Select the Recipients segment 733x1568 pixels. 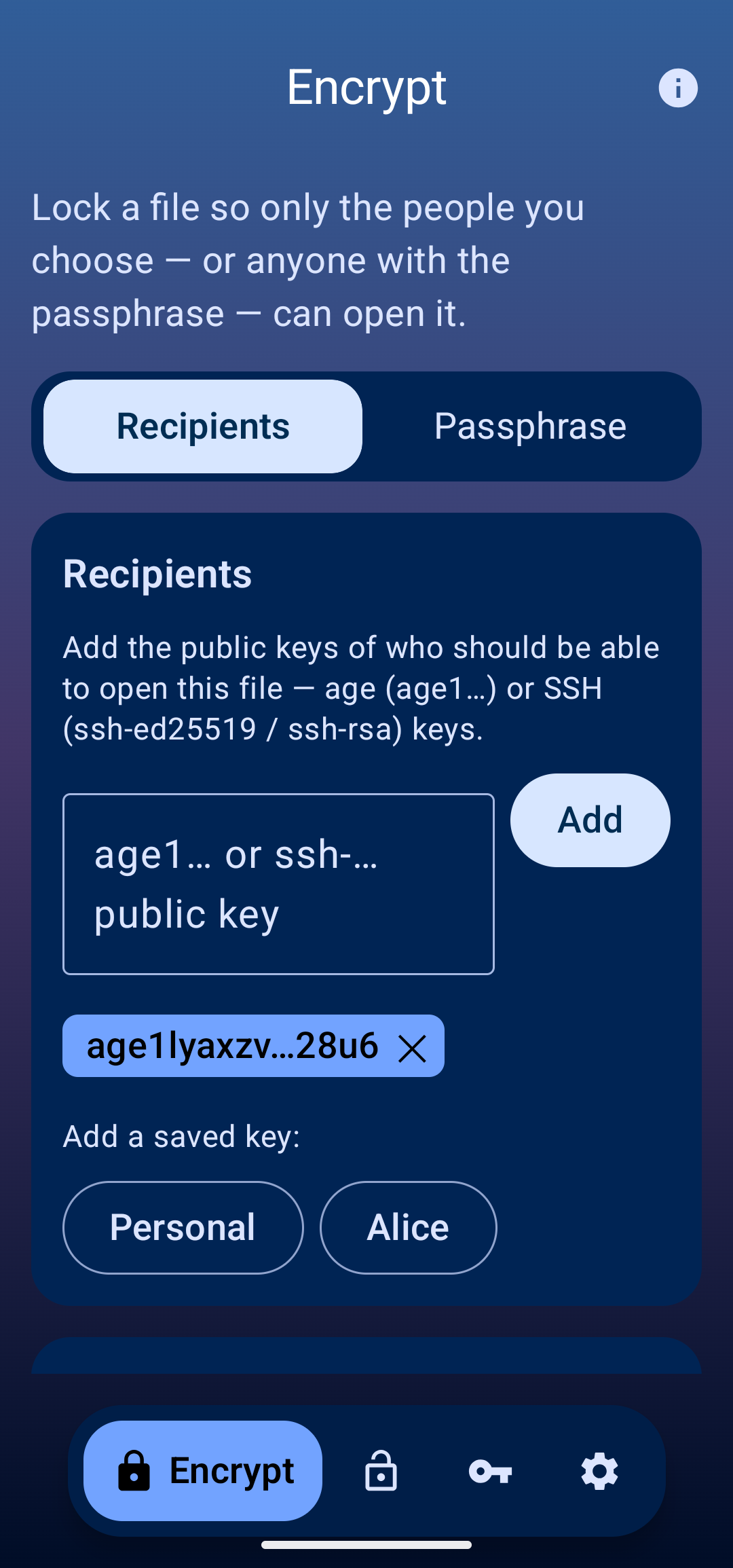203,426
